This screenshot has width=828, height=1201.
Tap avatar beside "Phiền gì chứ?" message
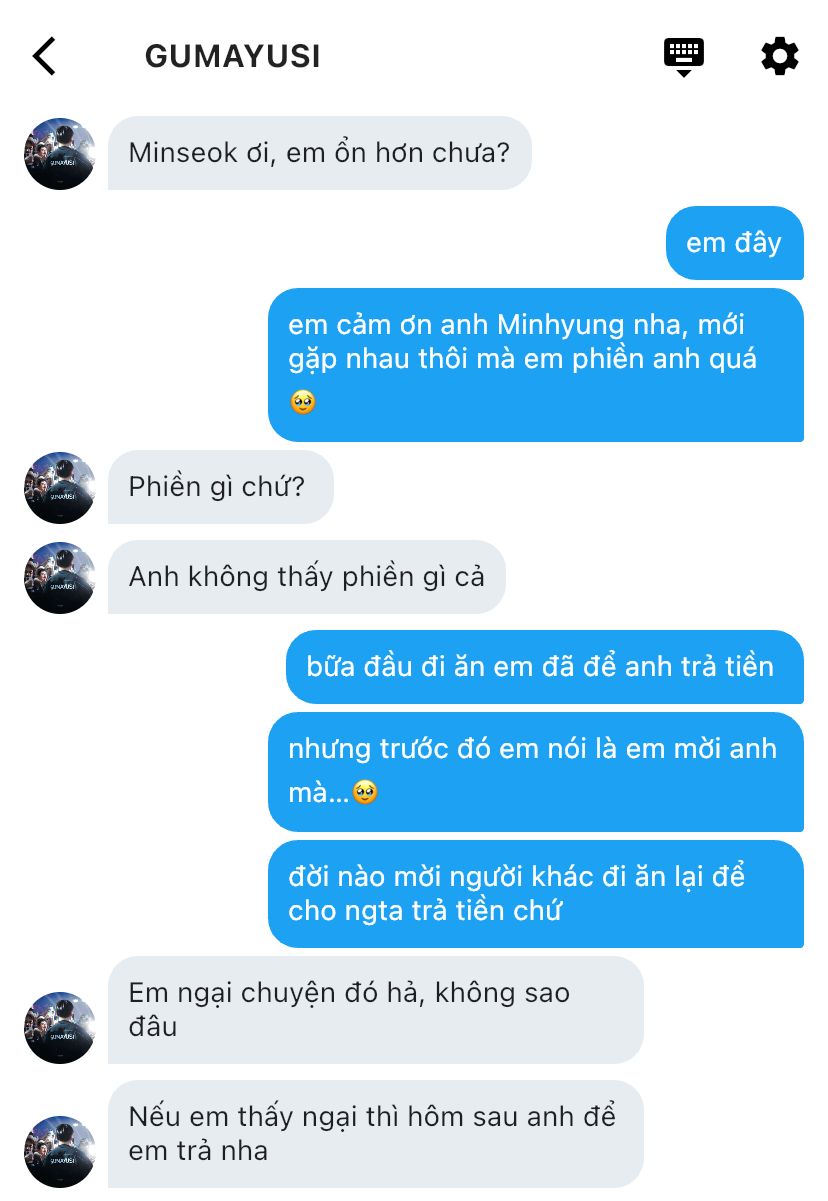[60, 487]
